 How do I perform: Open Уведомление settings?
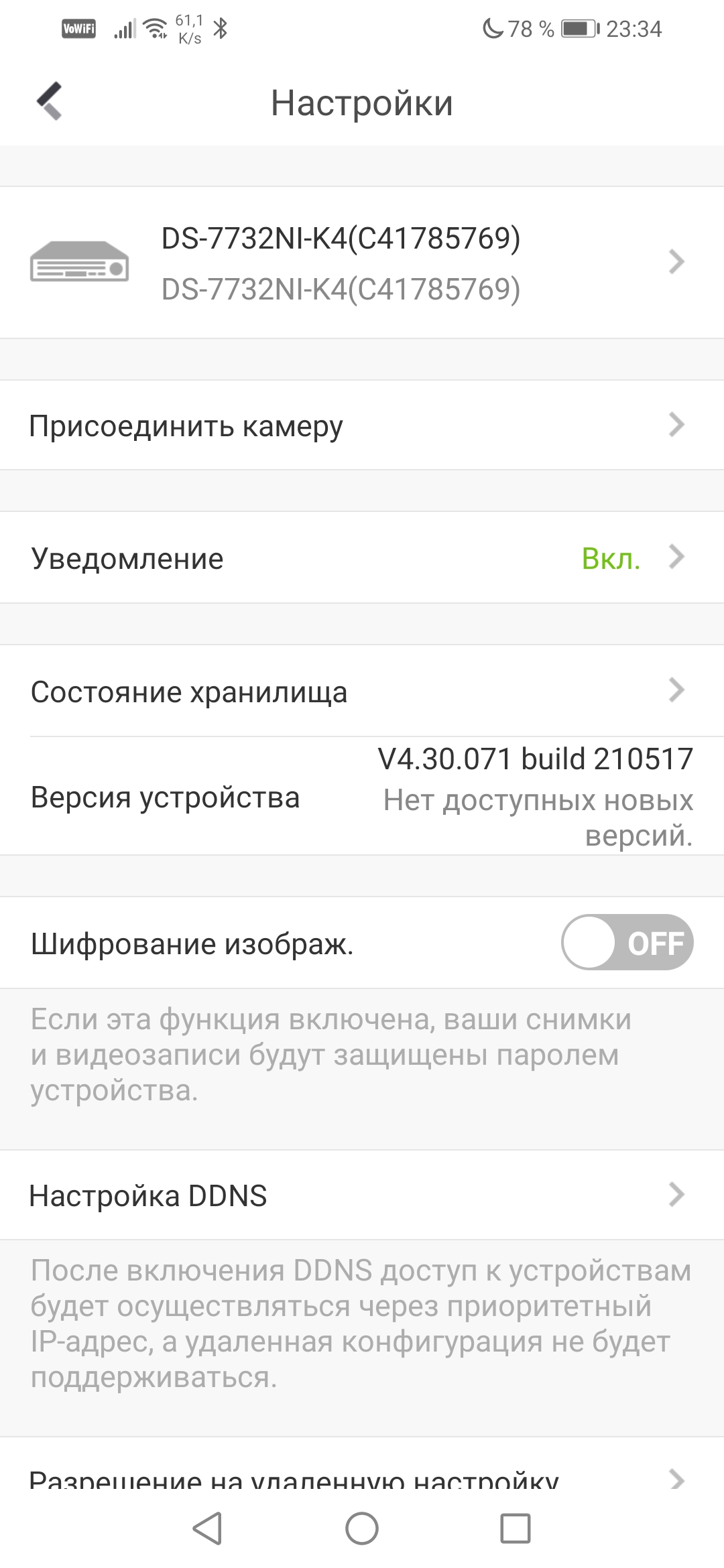362,558
